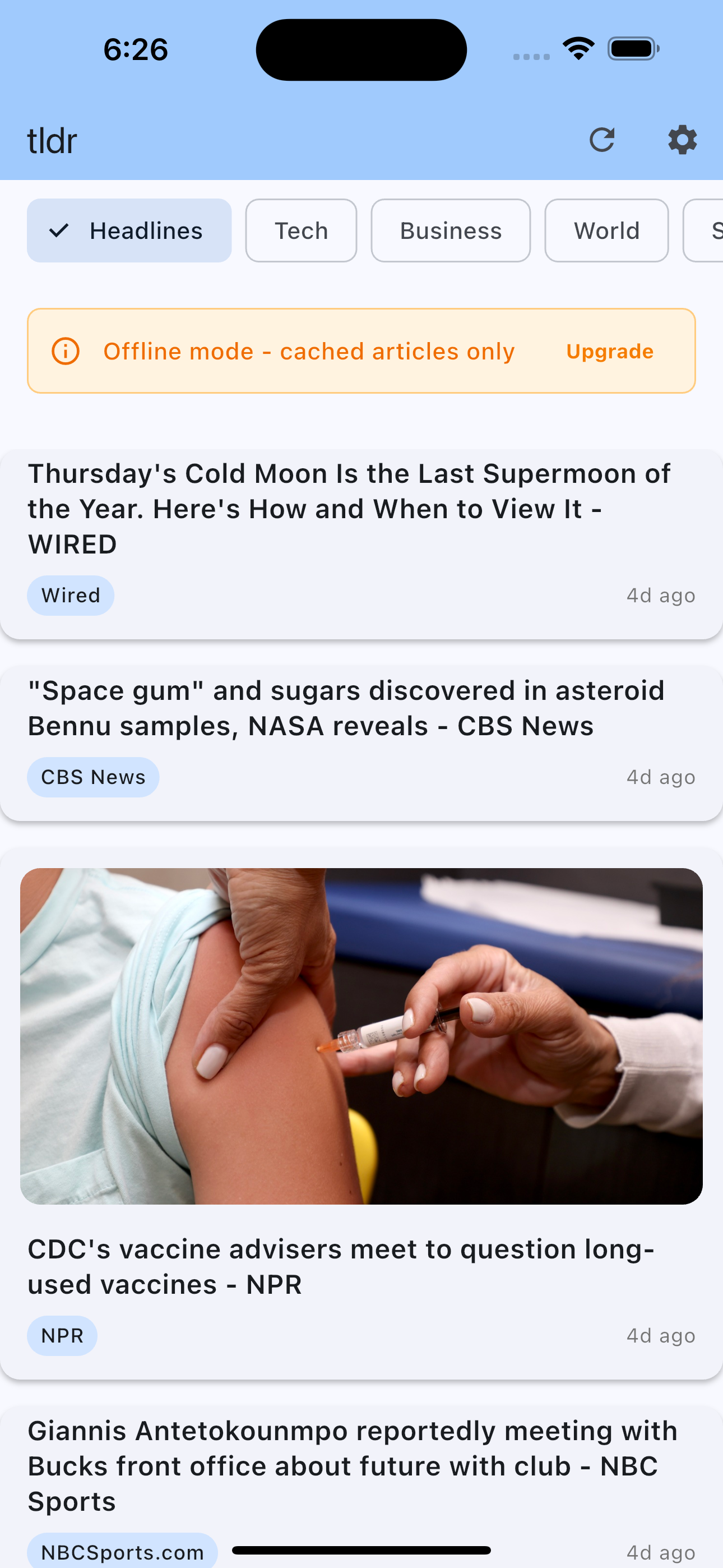Select the World category chip
The image size is (723, 1568).
coord(606,230)
